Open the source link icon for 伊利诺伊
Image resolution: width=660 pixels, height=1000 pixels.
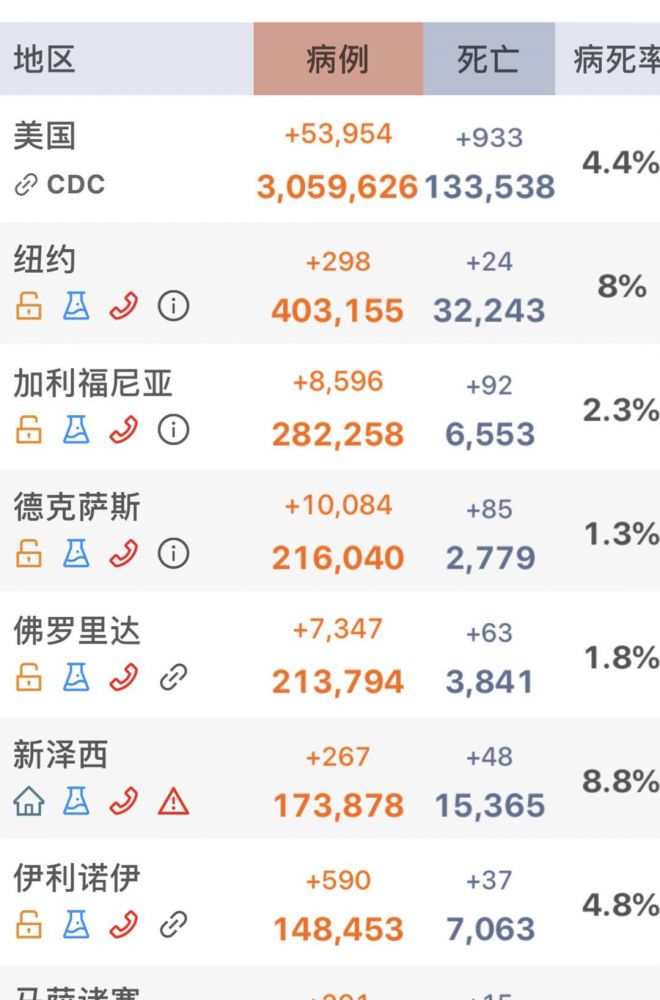(x=173, y=925)
